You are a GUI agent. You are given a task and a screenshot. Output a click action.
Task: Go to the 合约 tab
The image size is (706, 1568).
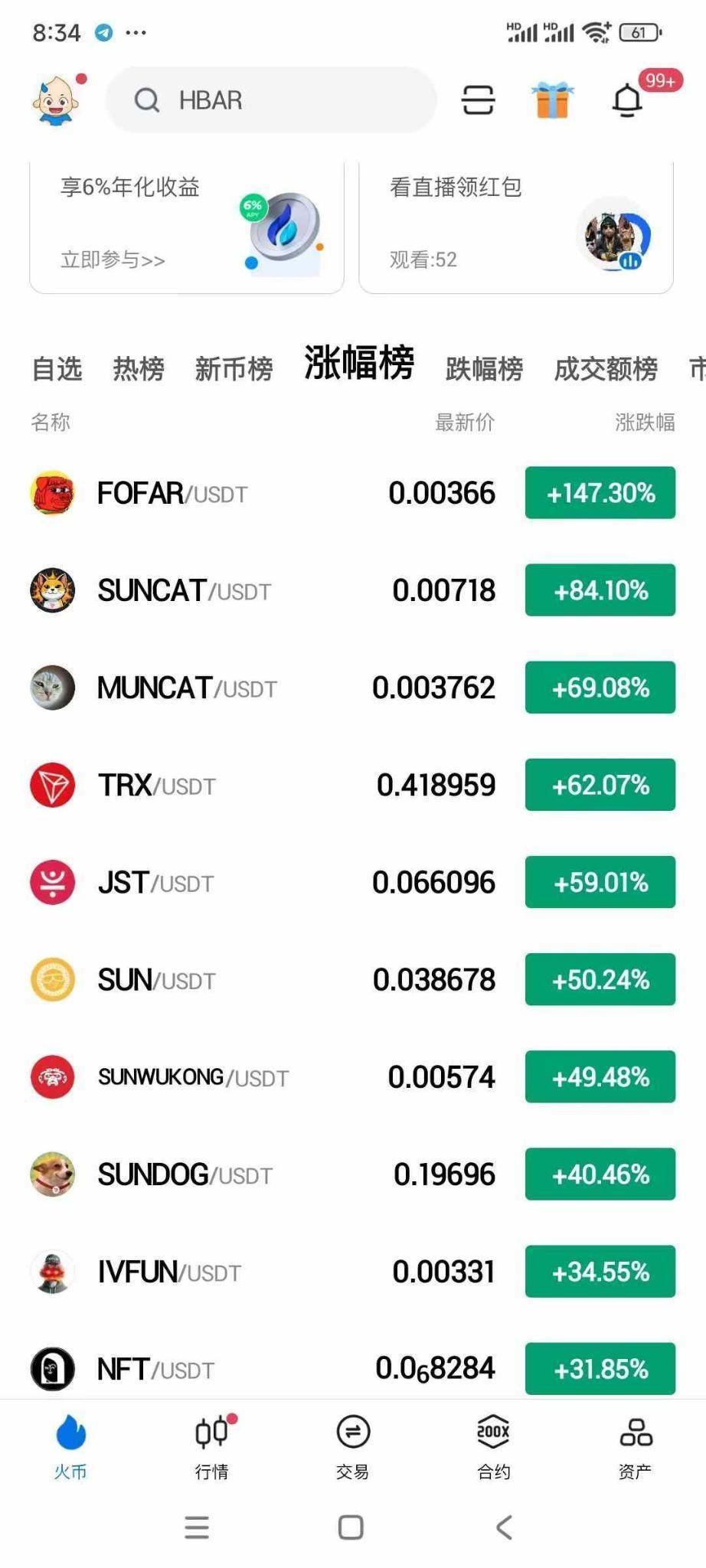493,1445
